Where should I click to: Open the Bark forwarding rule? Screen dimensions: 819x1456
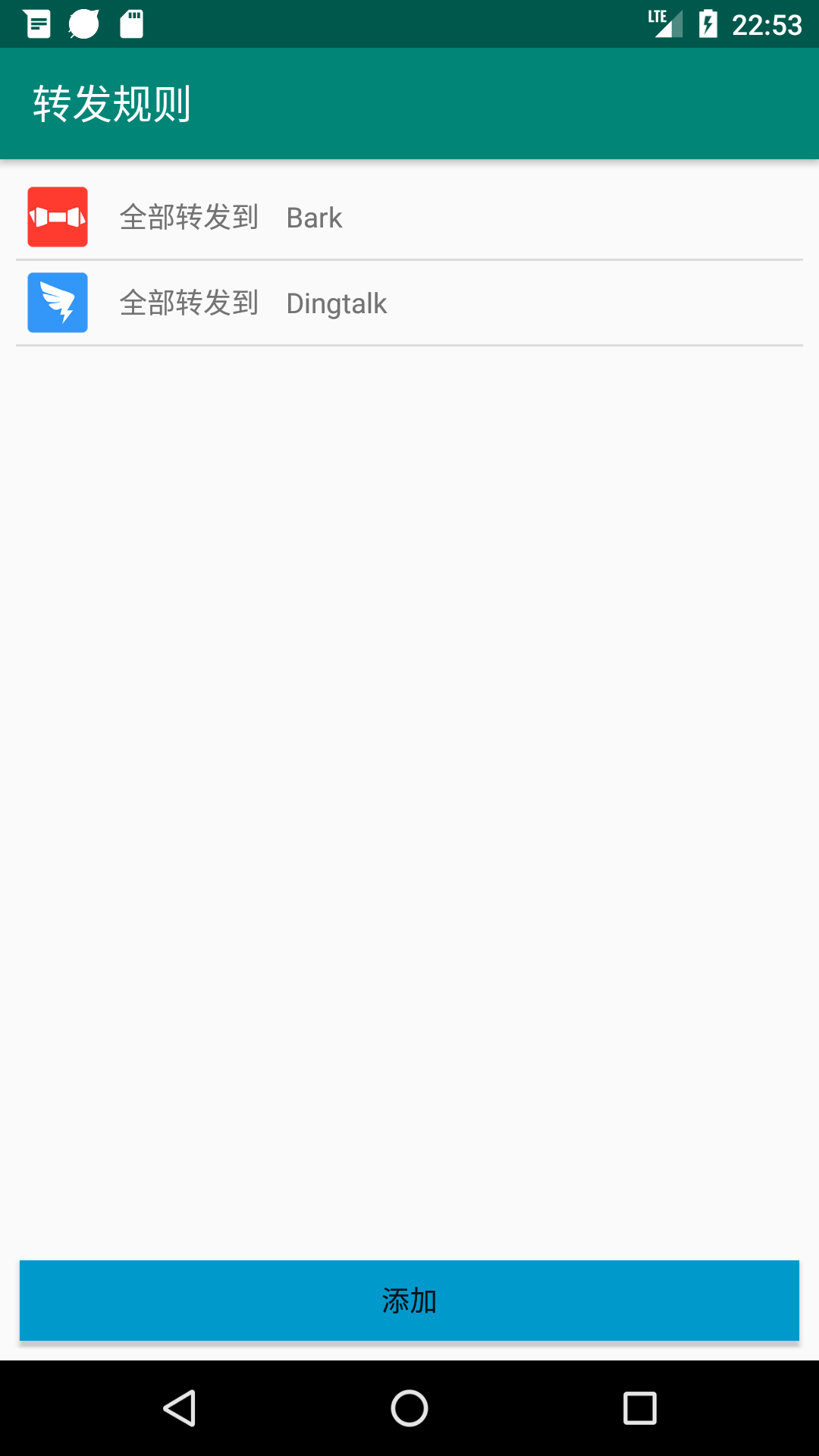(409, 217)
